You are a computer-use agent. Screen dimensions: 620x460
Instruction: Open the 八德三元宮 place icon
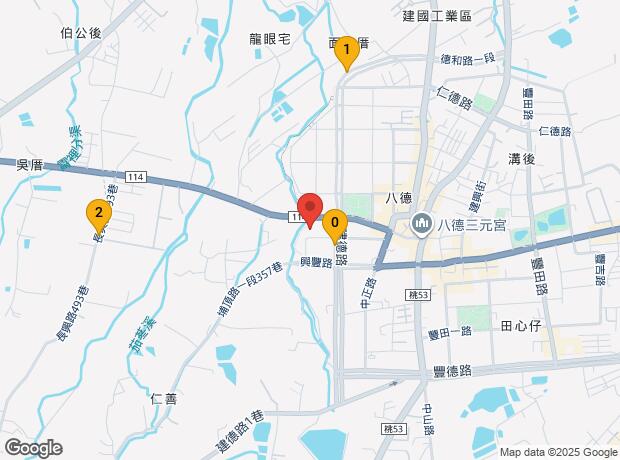pyautogui.click(x=421, y=223)
